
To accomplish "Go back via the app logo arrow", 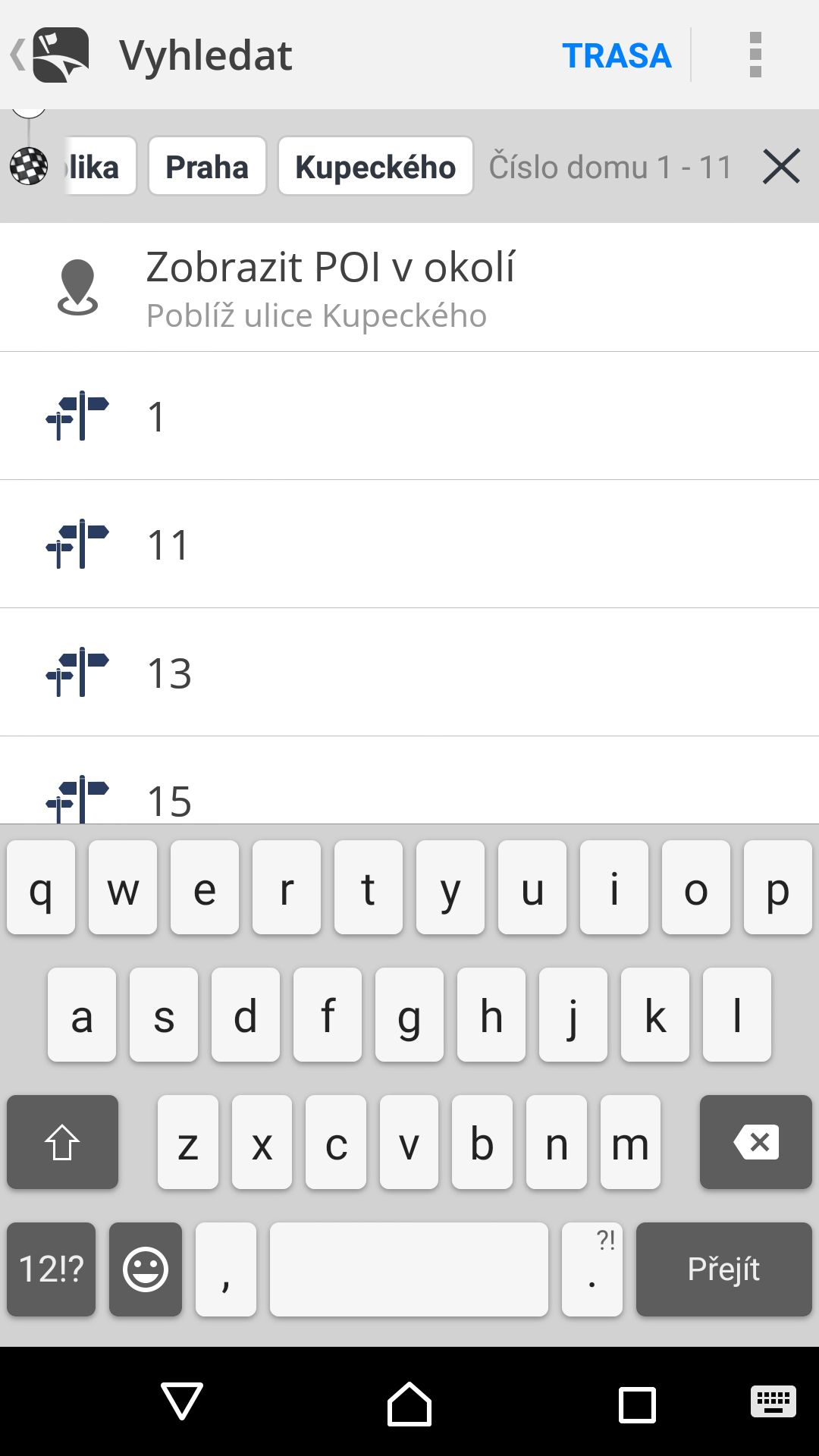I will click(x=50, y=55).
